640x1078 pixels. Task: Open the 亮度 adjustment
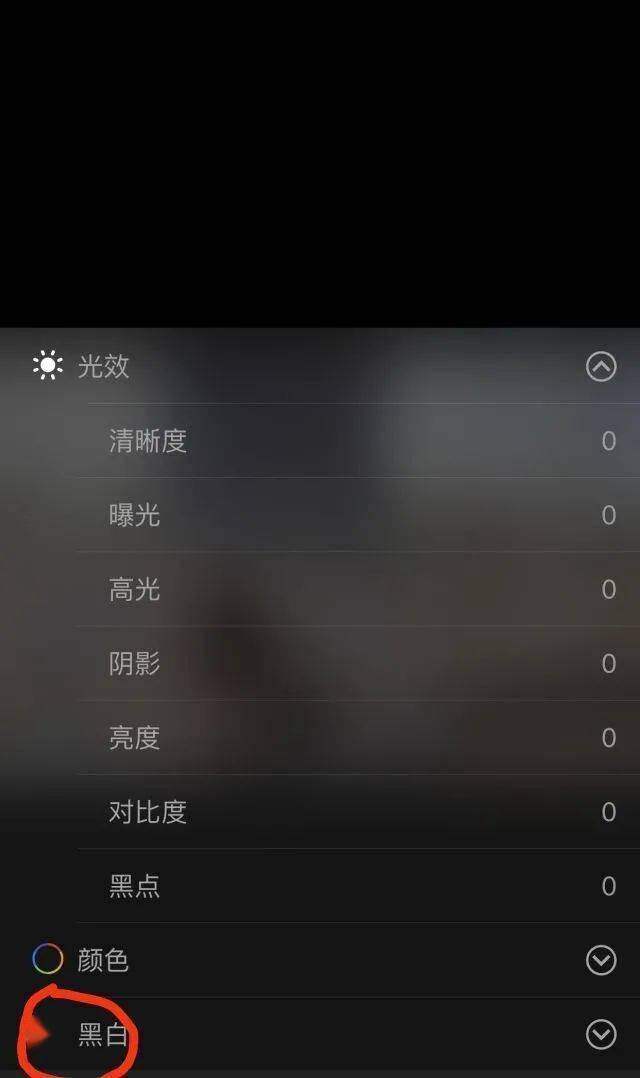[x=135, y=737]
